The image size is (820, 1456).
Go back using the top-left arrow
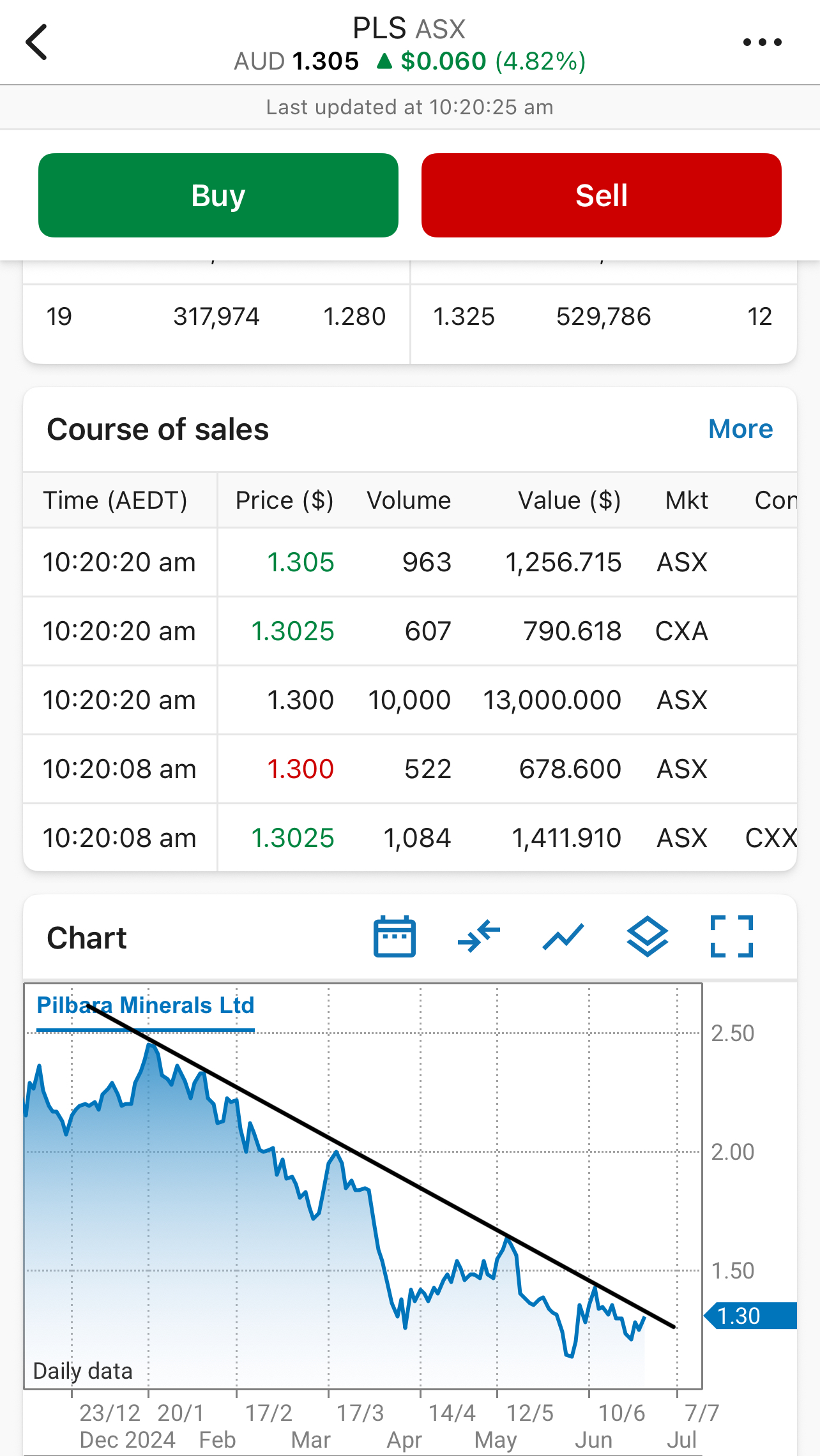point(36,42)
